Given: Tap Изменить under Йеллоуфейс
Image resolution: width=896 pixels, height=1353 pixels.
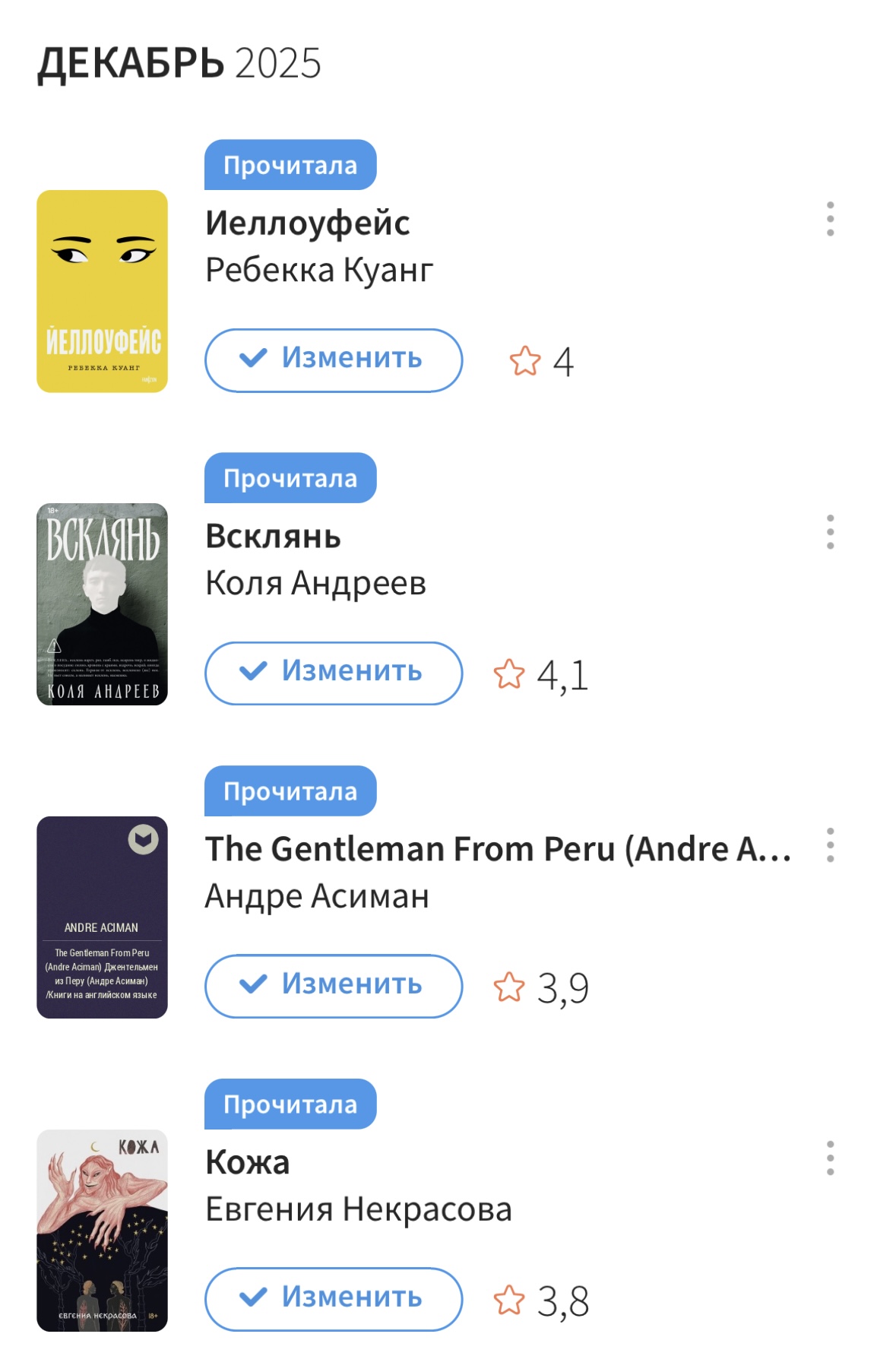Looking at the screenshot, I should click(334, 360).
